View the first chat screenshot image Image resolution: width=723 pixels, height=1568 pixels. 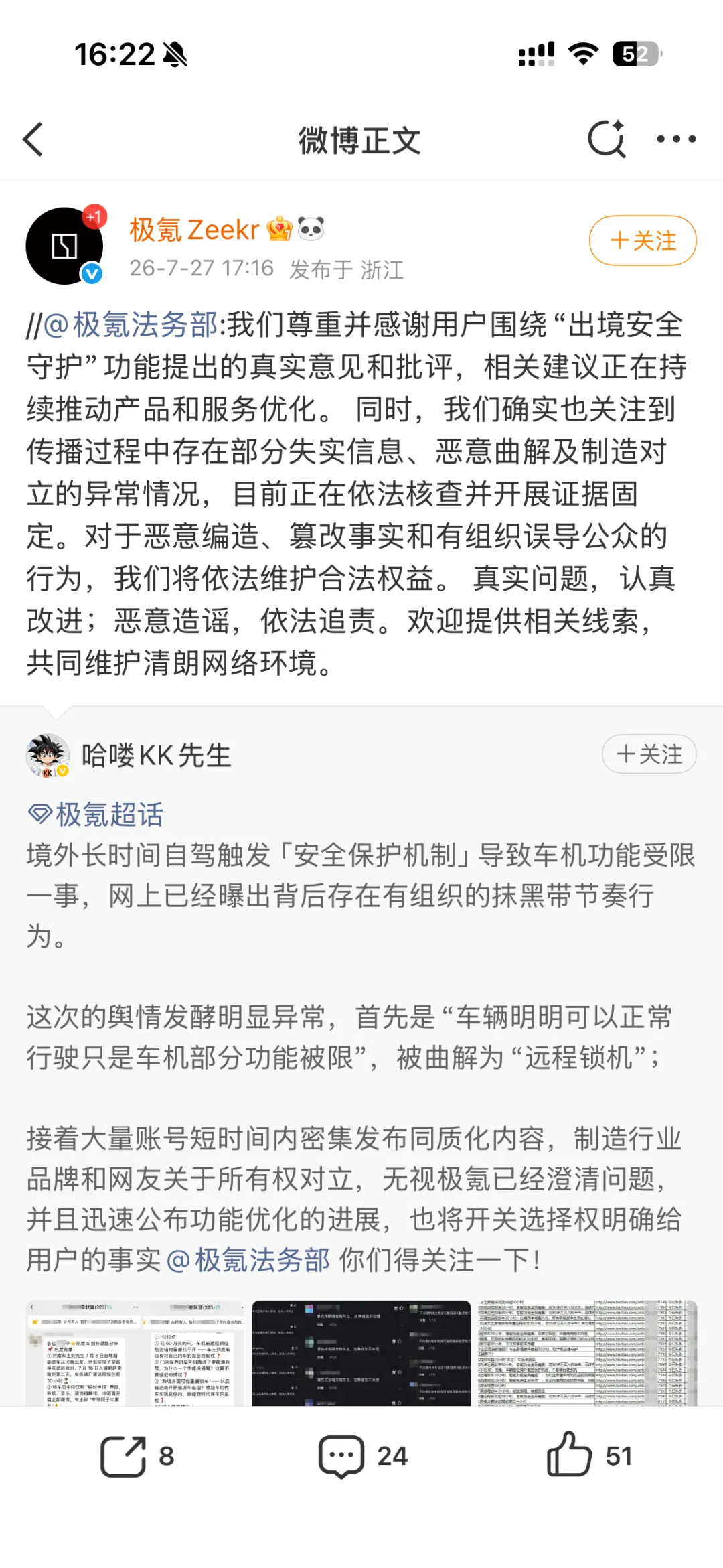click(136, 1354)
